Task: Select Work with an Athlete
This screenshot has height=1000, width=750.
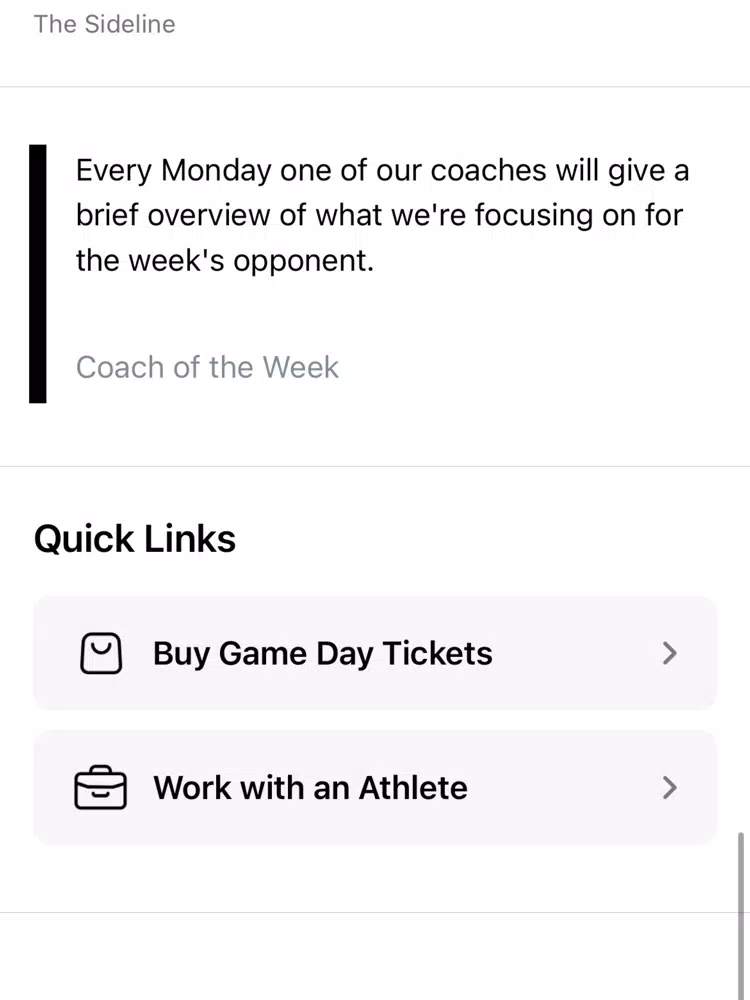Action: pyautogui.click(x=375, y=788)
